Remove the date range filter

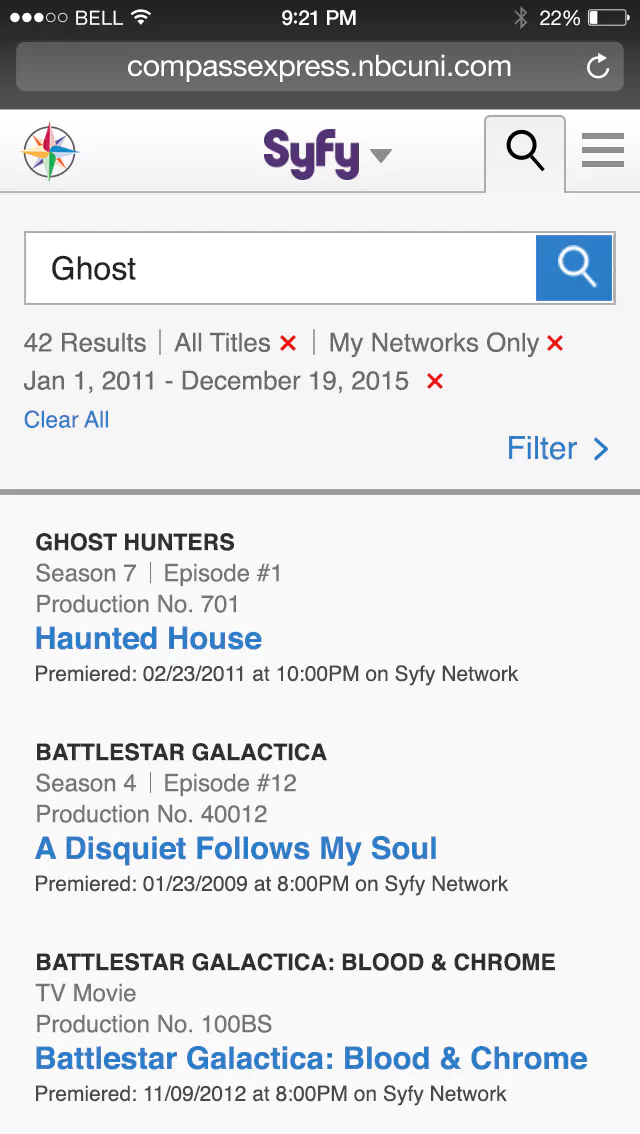coord(434,381)
